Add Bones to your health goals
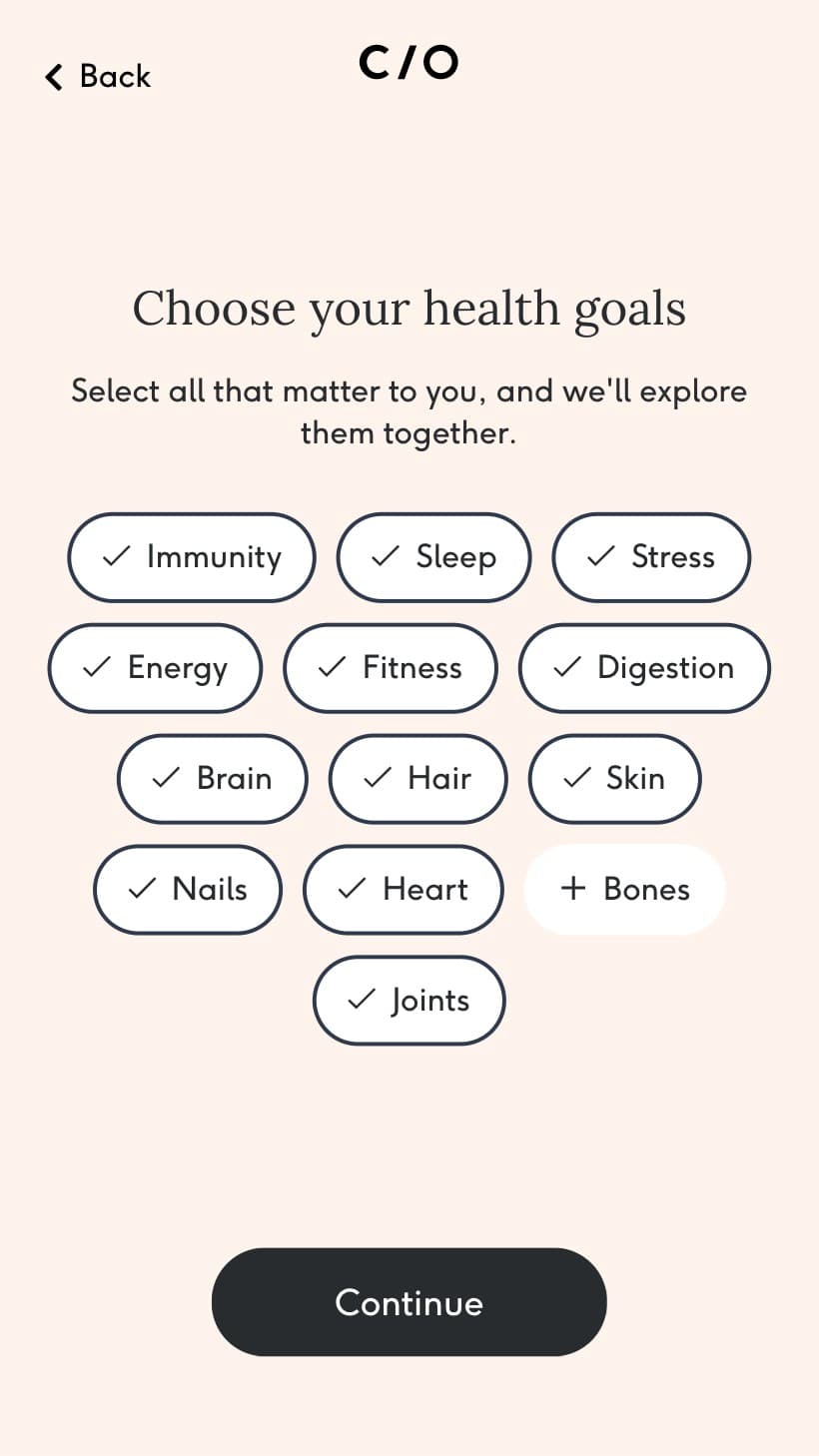The image size is (819, 1456). [624, 890]
